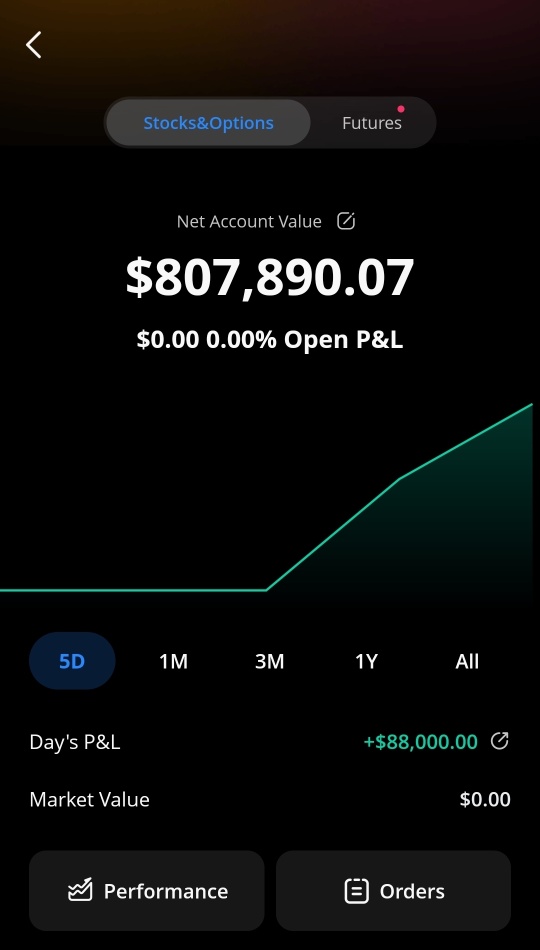Screen dimensions: 540x950
Task: Switch to the Futures tab
Action: [372, 122]
